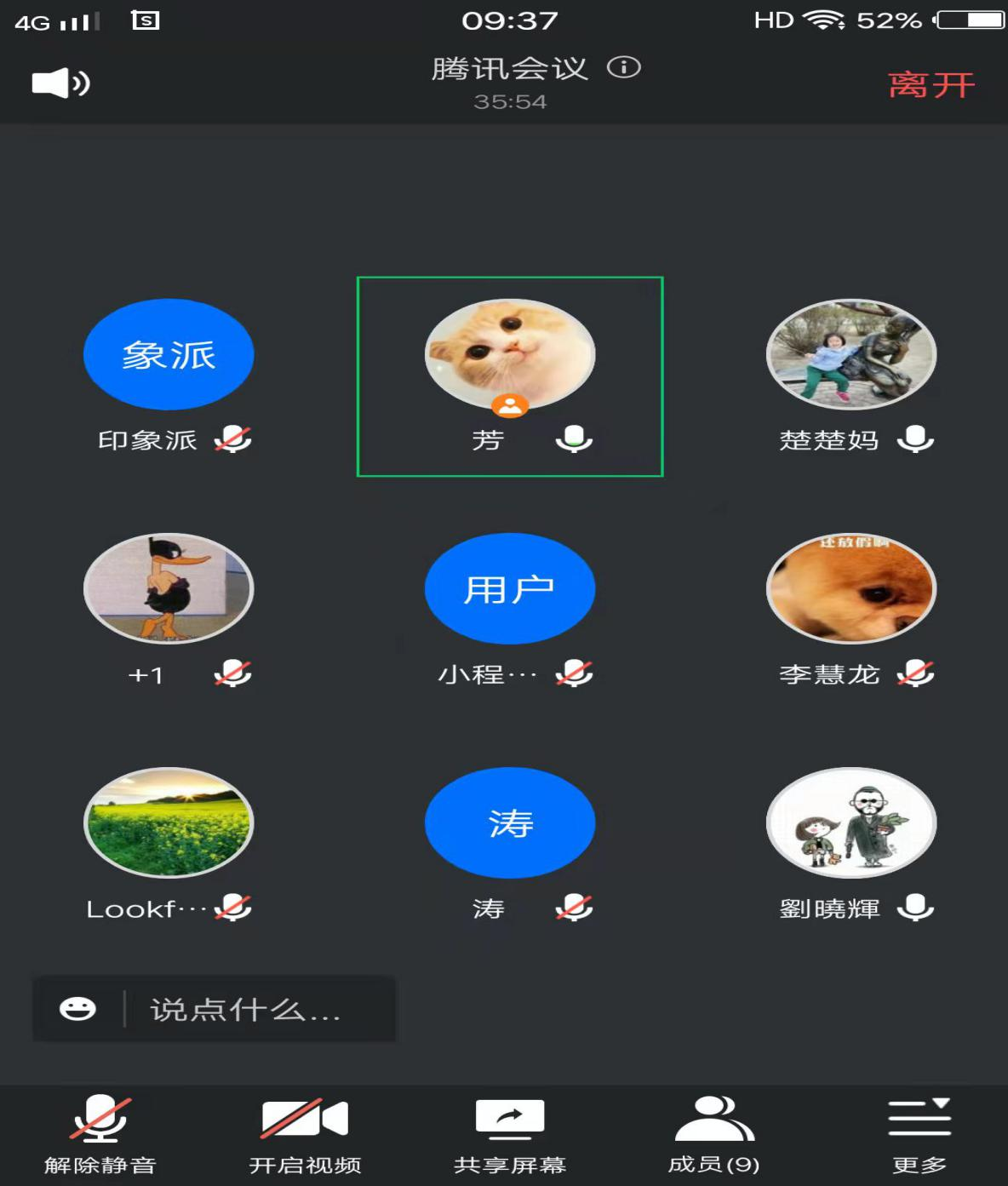
Task: Select participant 涛
Action: [509, 823]
